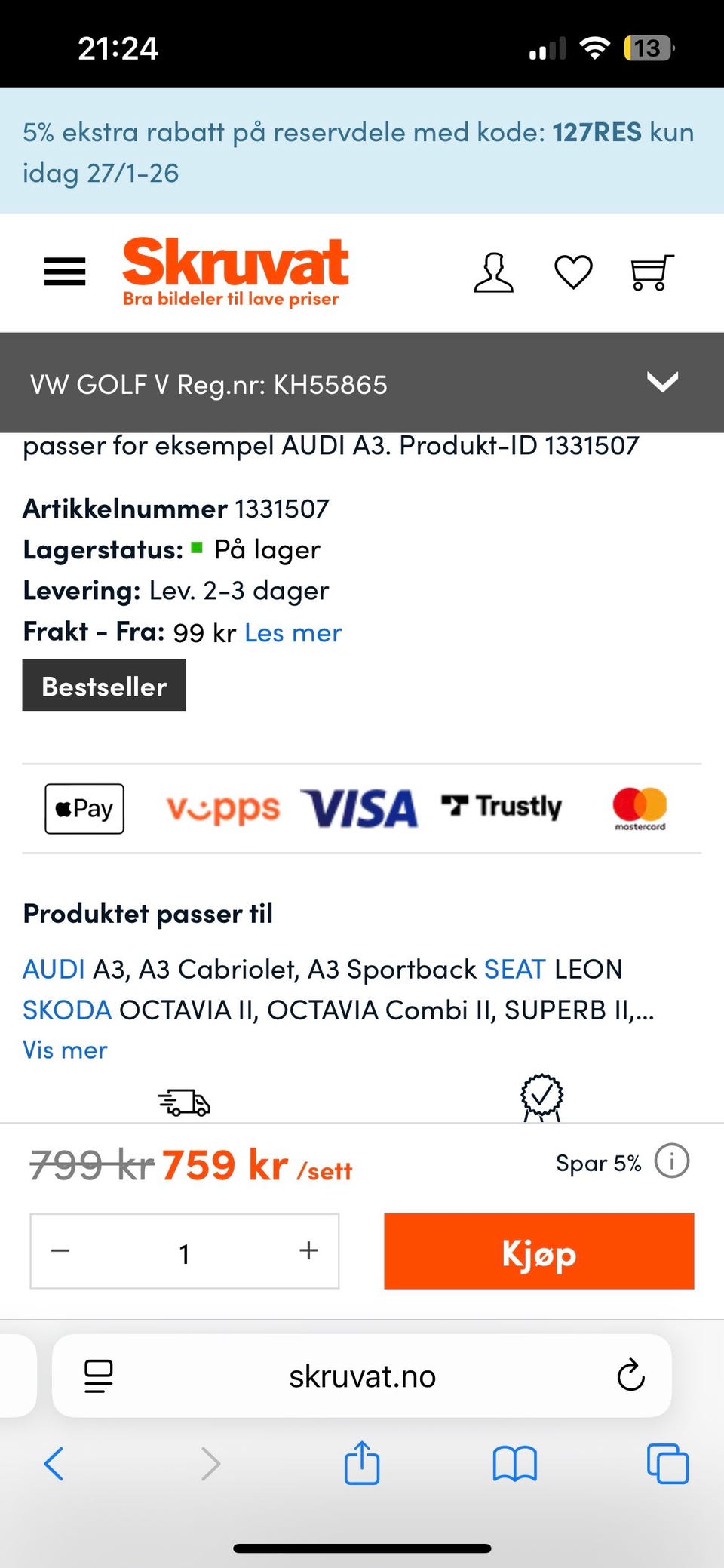Expand compatible models with Vis mer
Viewport: 724px width, 1568px height.
(65, 1050)
